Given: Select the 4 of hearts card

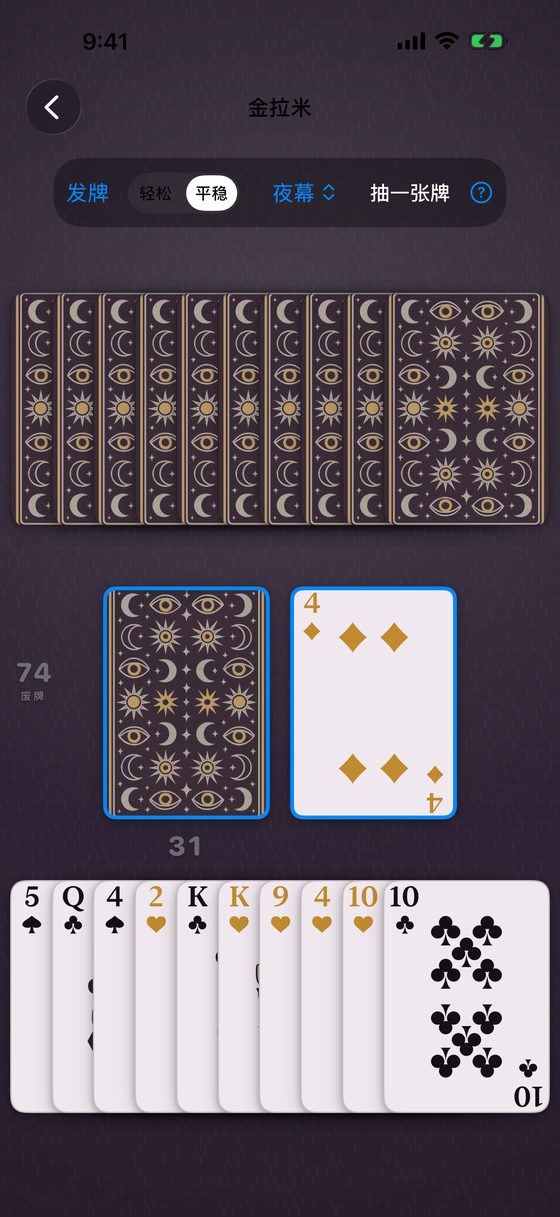Looking at the screenshot, I should (x=322, y=996).
